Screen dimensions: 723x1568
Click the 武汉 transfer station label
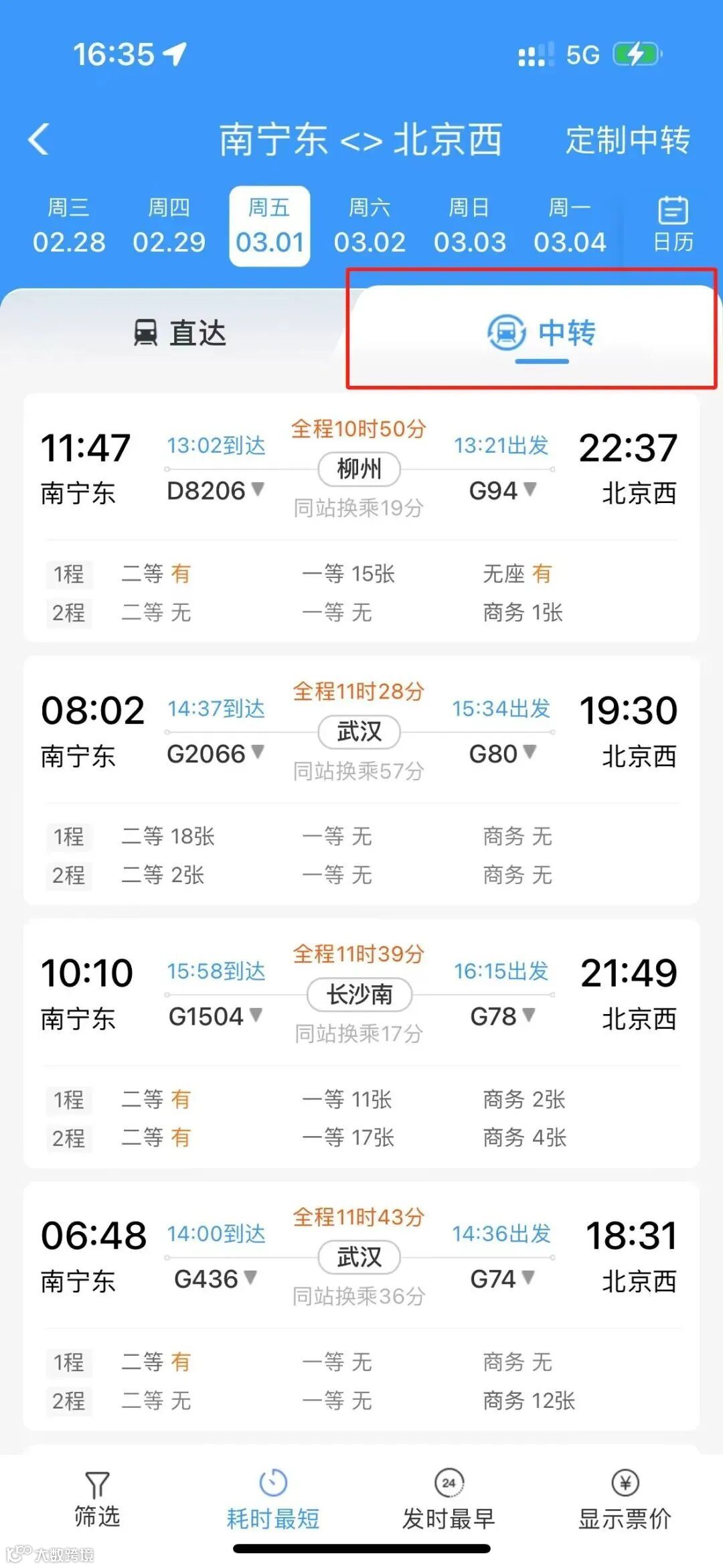coord(359,732)
